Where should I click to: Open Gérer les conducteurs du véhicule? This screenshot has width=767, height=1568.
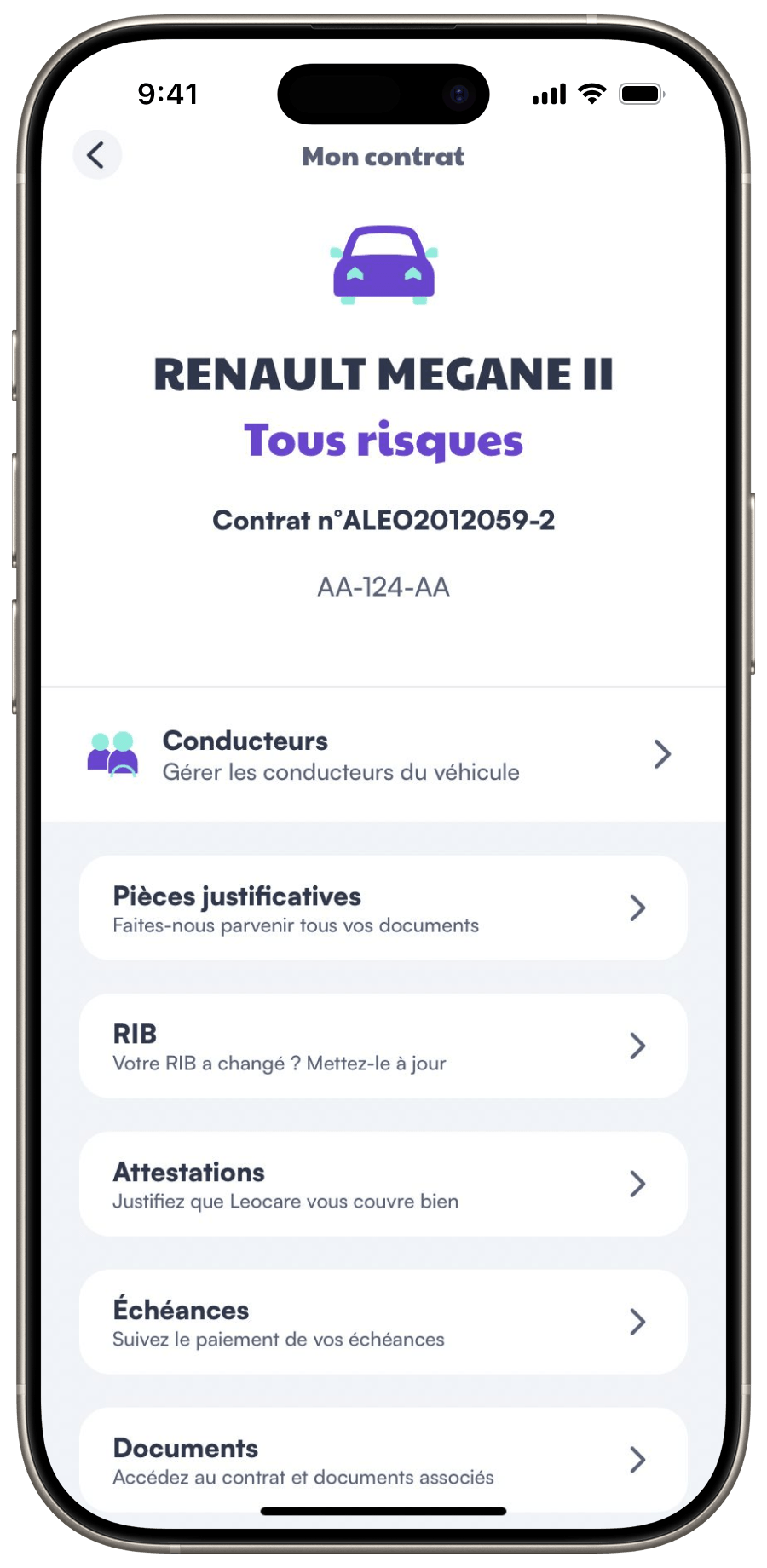coord(341,772)
